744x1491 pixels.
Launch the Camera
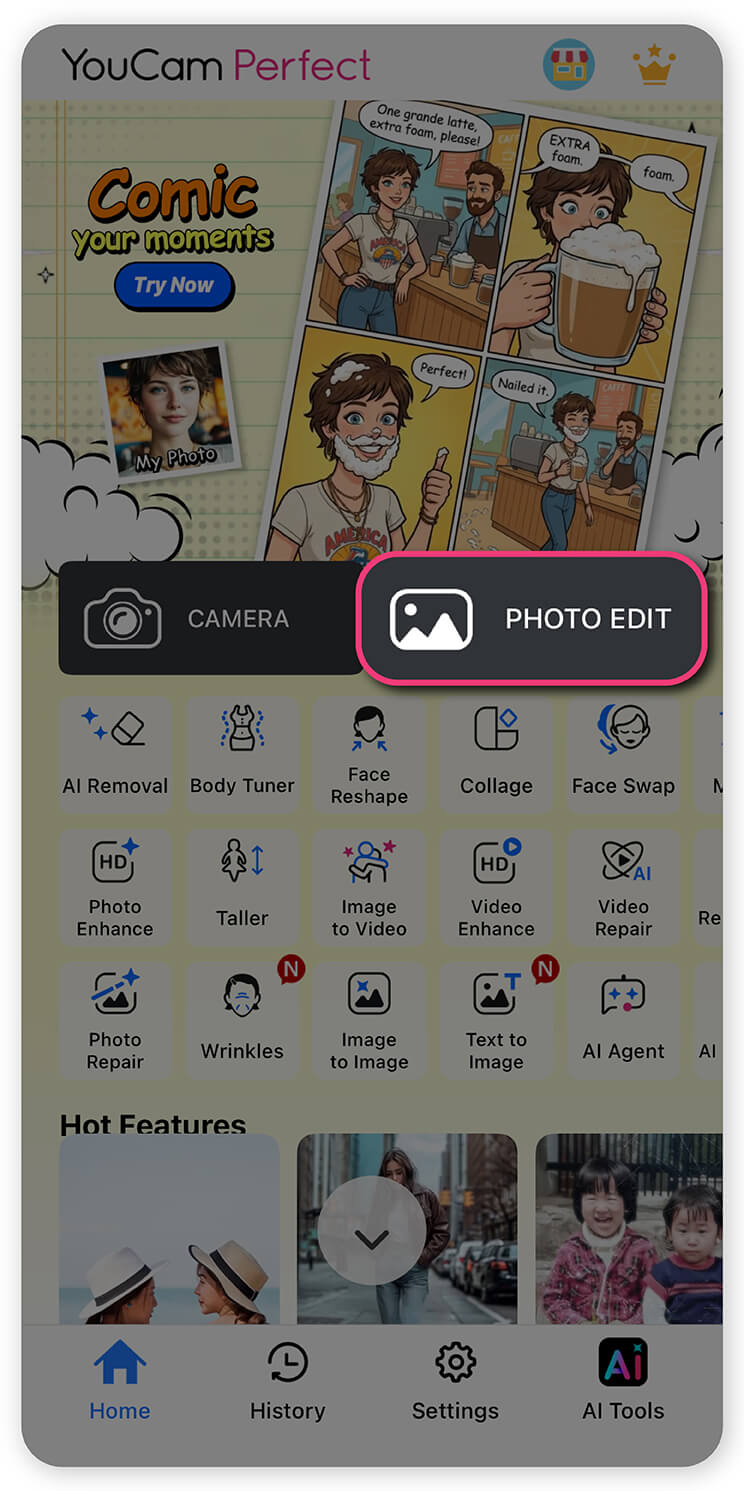pyautogui.click(x=209, y=618)
